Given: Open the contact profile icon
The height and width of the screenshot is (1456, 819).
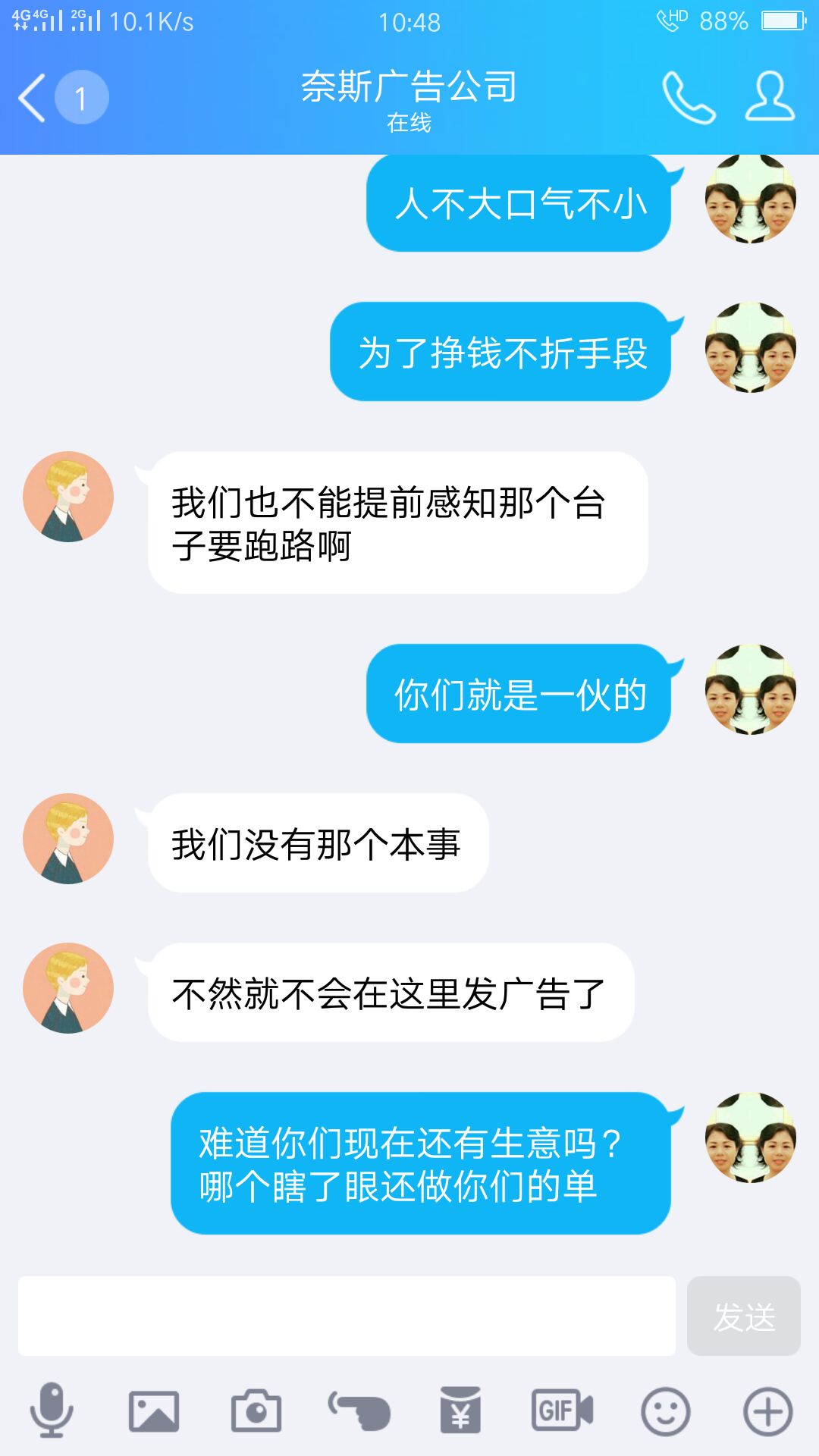Looking at the screenshot, I should pyautogui.click(x=770, y=97).
